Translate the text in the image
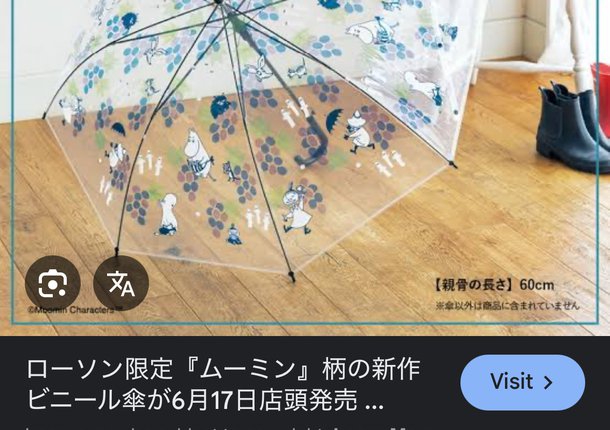The width and height of the screenshot is (610, 430). pos(121,284)
